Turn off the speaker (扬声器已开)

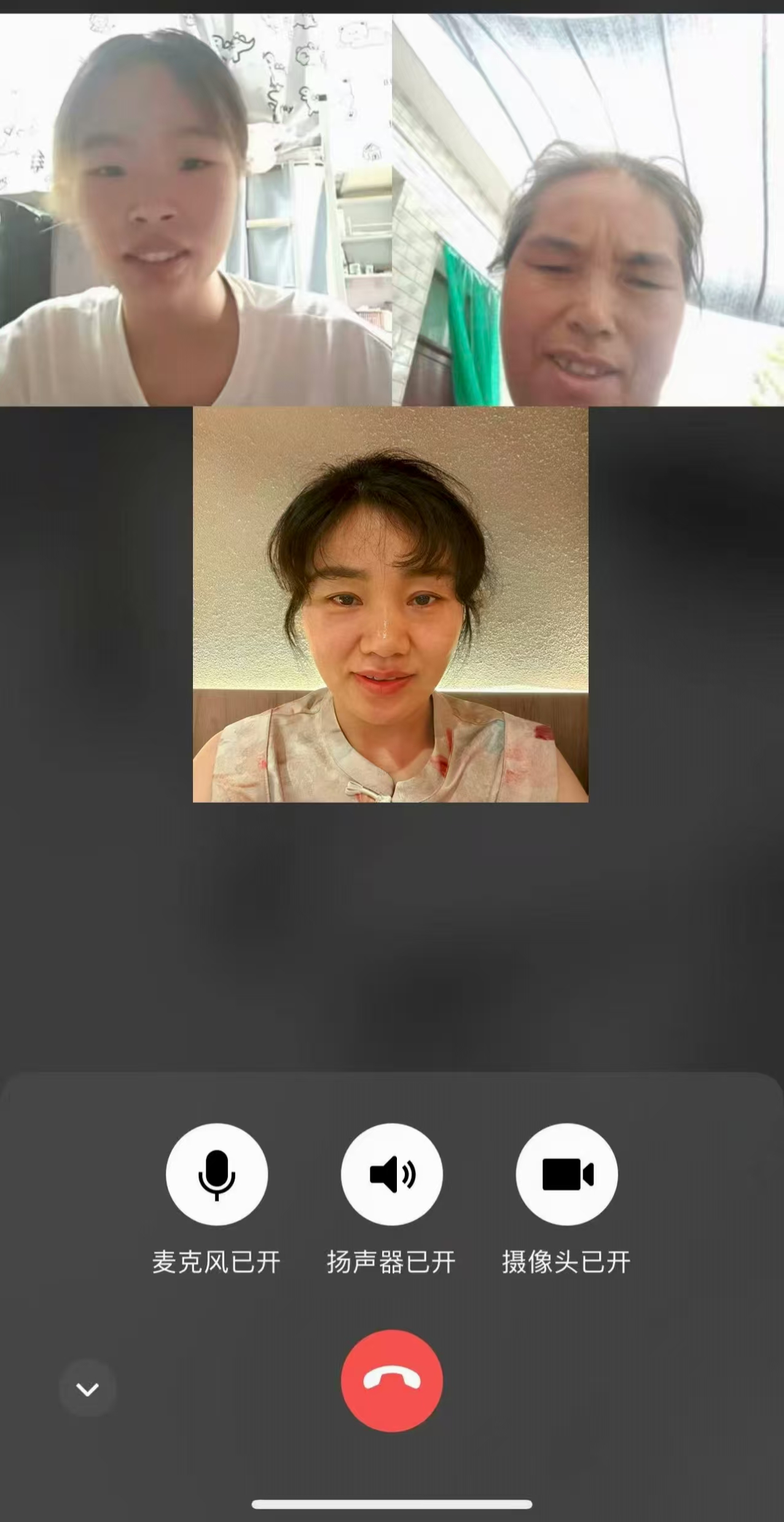point(391,1174)
